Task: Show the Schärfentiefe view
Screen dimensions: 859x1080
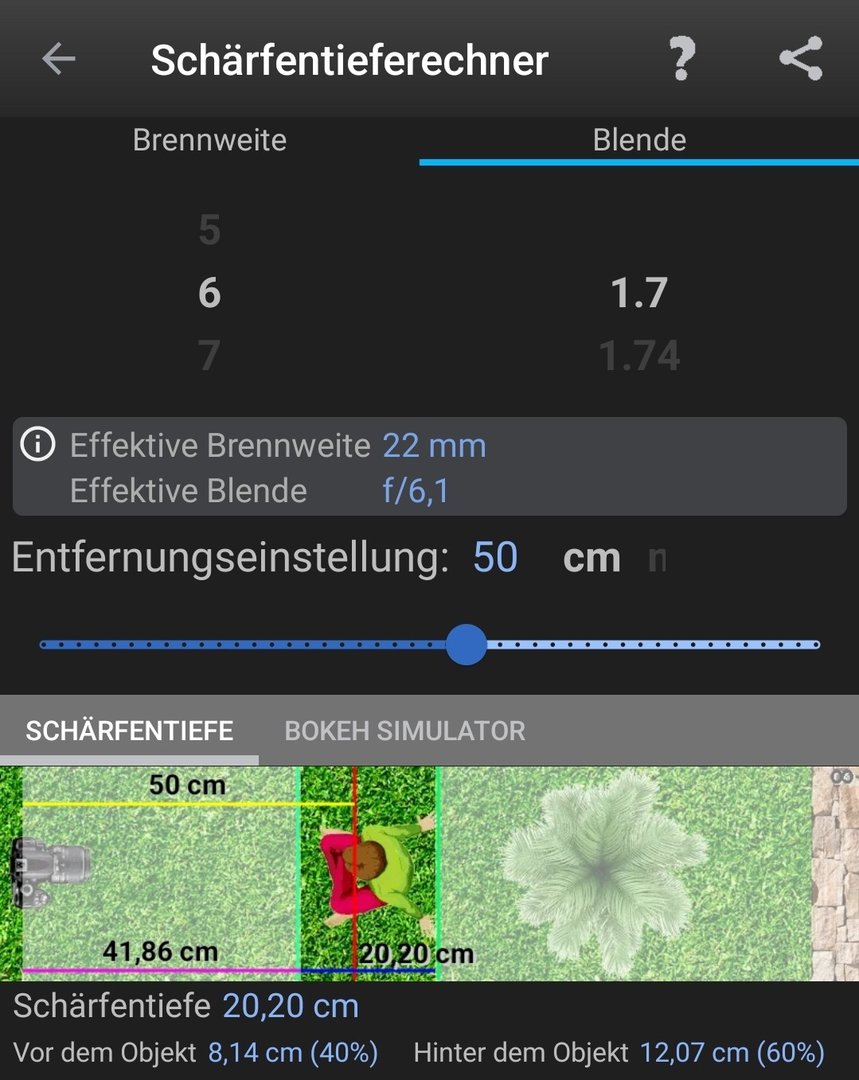Action: click(129, 731)
